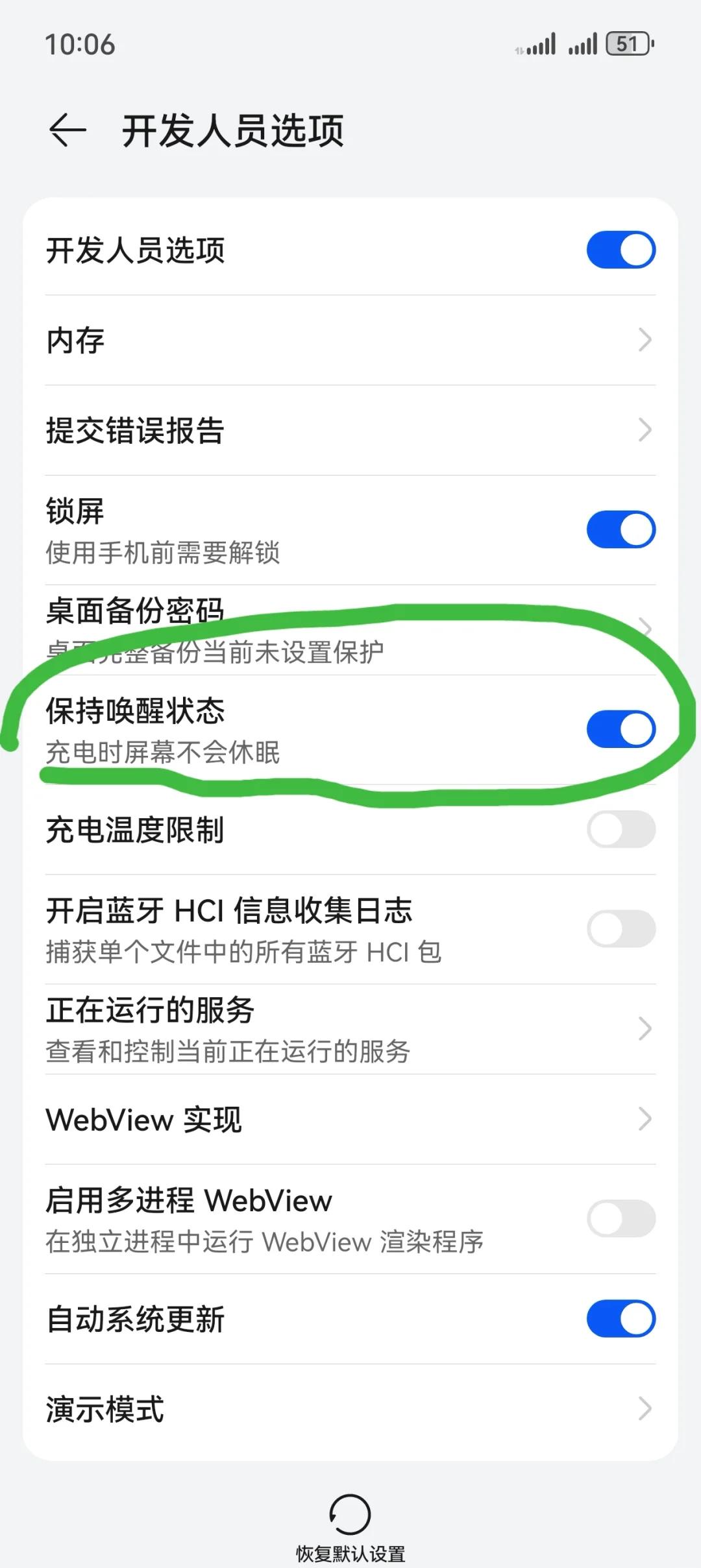This screenshot has width=701, height=1568.
Task: Turn on 开启蓝牙 HCI 信息收集日志
Action: tap(621, 929)
